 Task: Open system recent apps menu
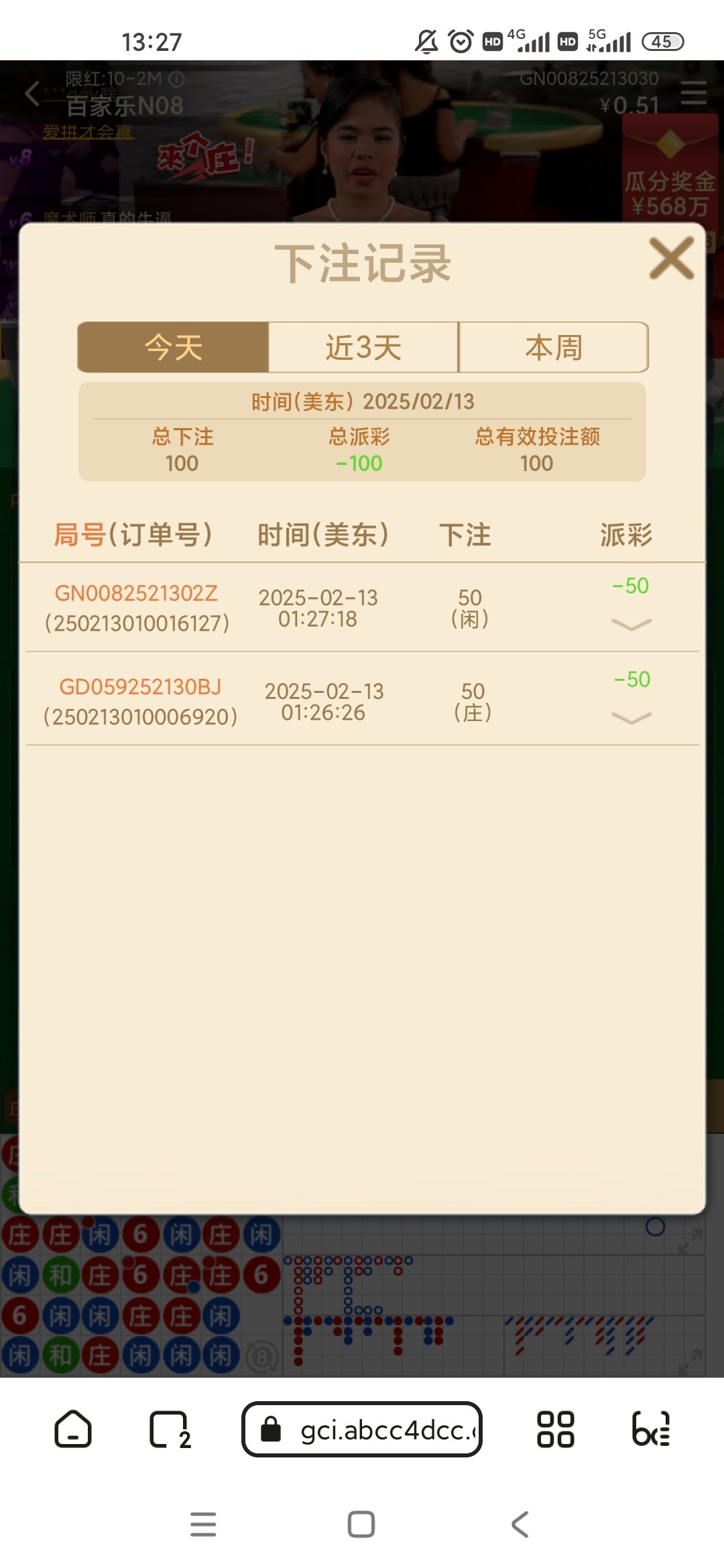(x=203, y=1524)
